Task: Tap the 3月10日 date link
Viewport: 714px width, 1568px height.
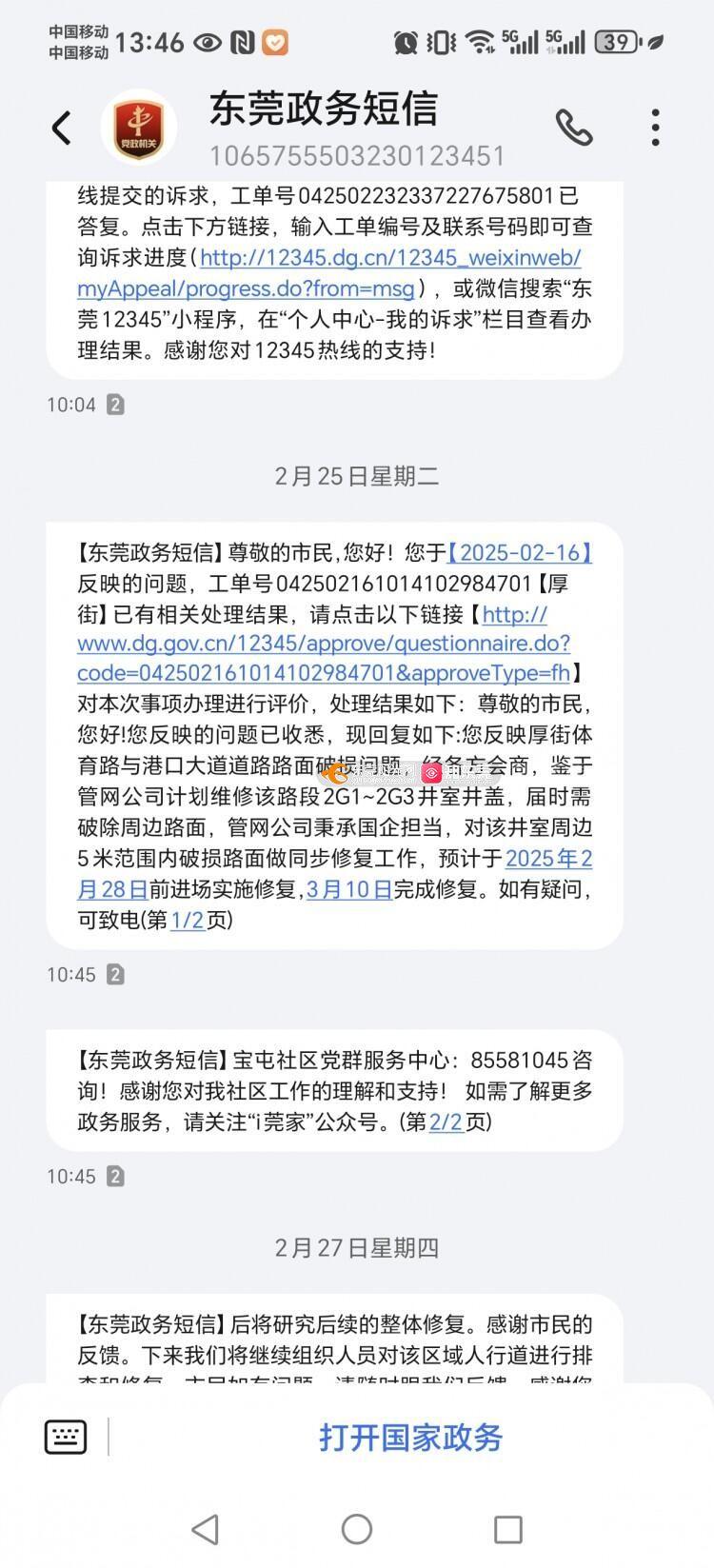Action: (348, 890)
